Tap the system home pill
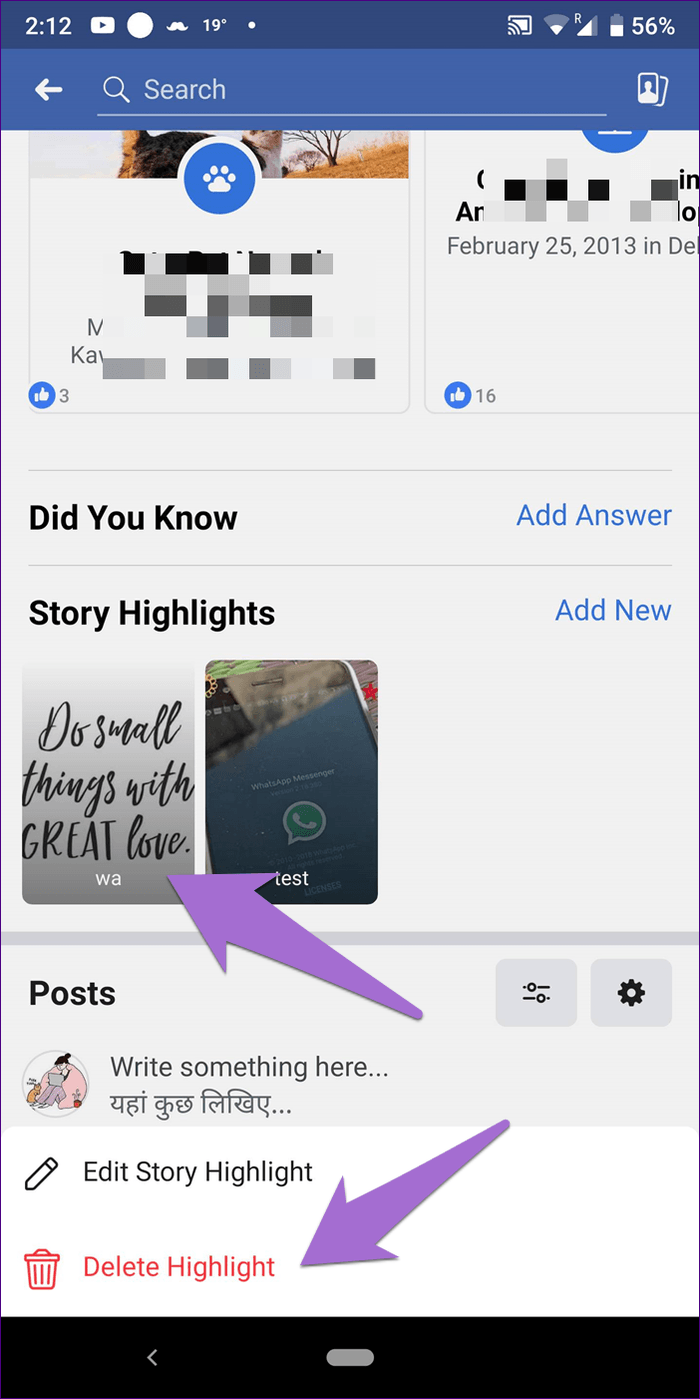The width and height of the screenshot is (700, 1399). tap(350, 1358)
